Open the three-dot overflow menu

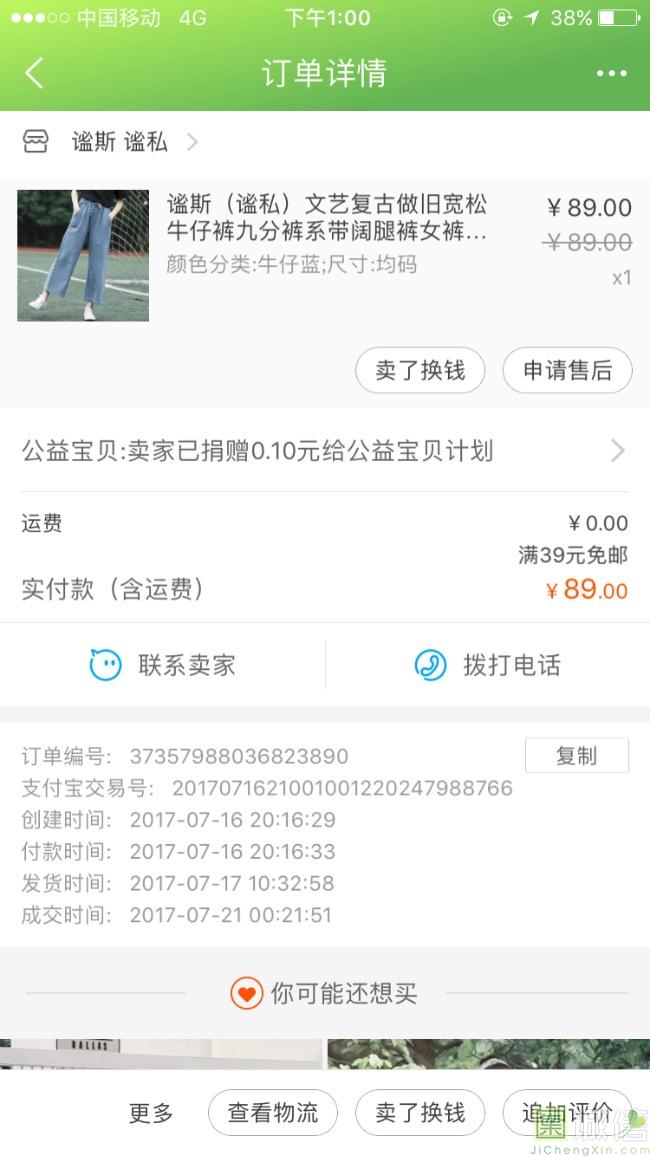coord(612,73)
